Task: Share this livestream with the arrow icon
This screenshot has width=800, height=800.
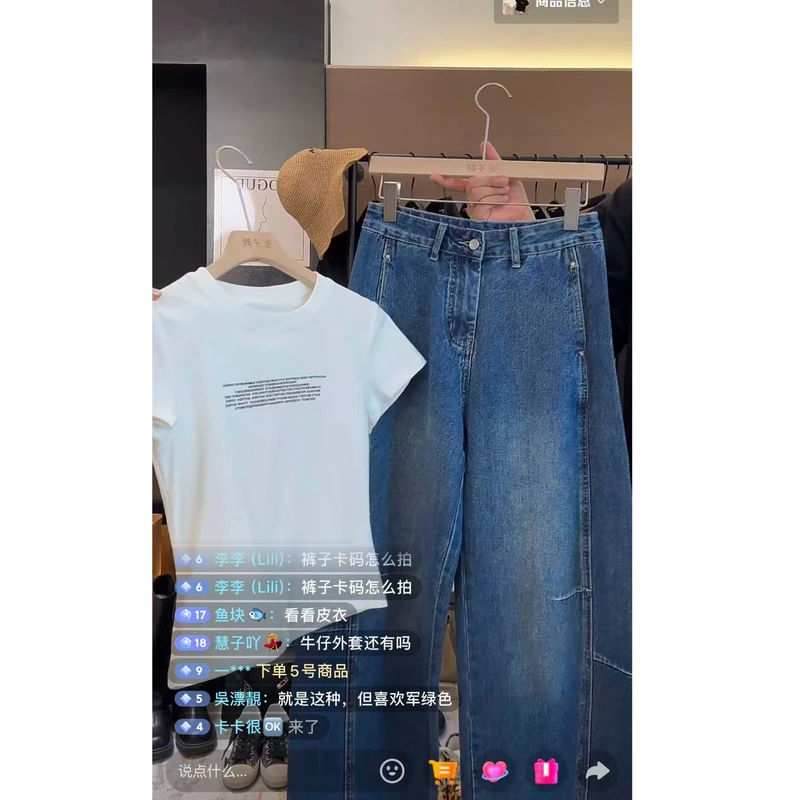Action: point(597,771)
